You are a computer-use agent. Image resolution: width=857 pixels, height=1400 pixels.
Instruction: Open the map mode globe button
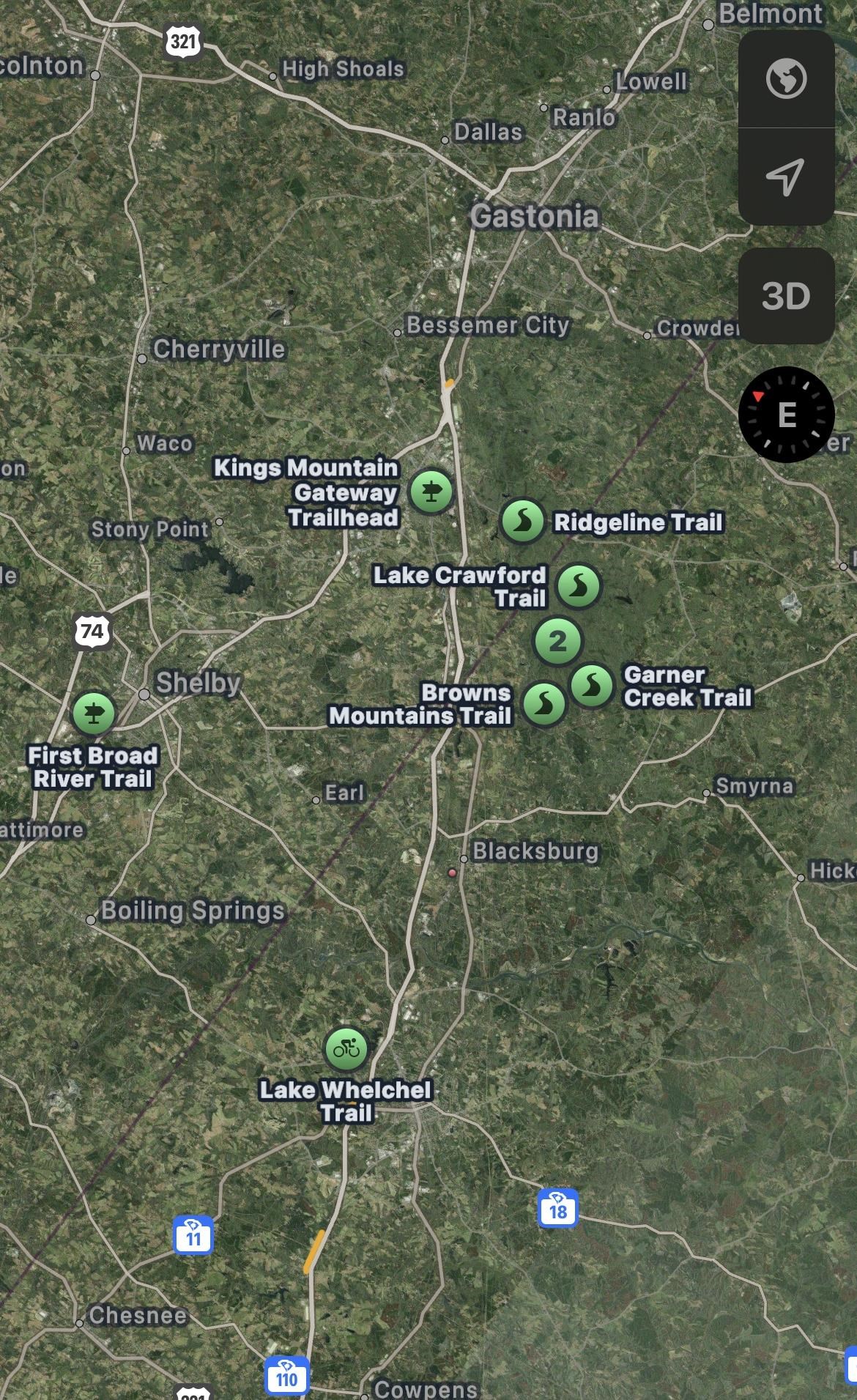click(786, 79)
